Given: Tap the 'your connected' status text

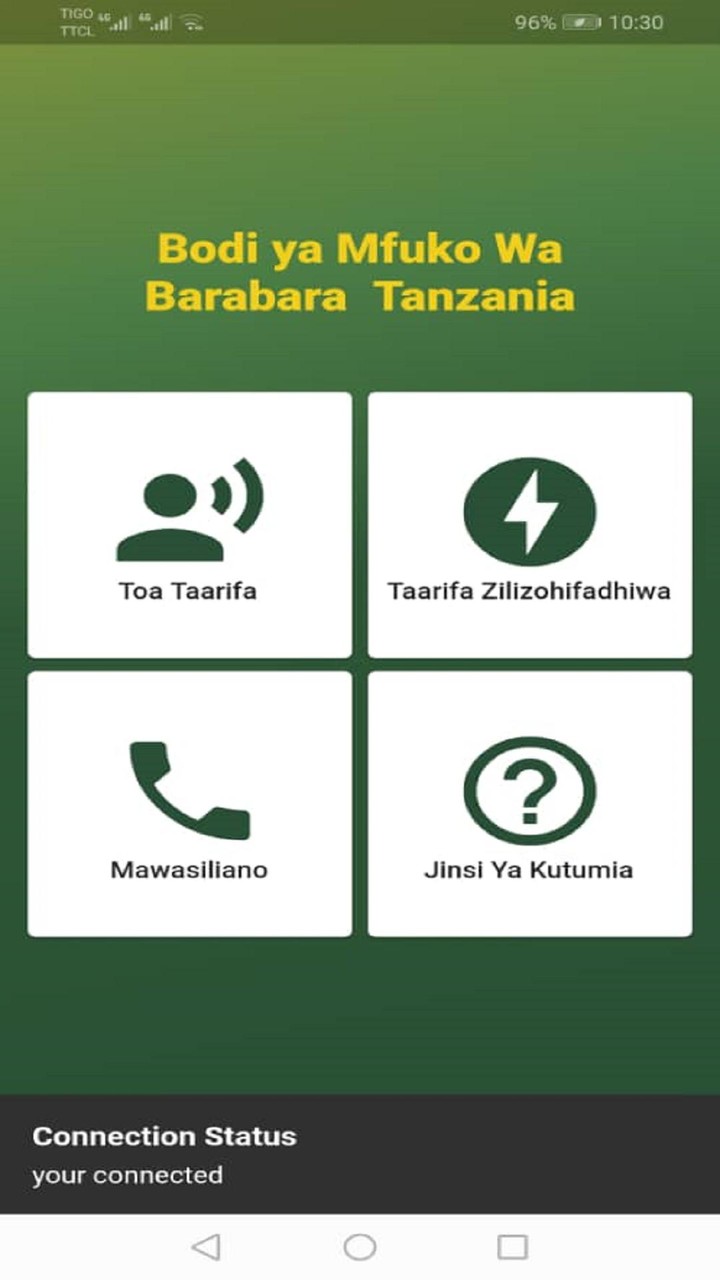Looking at the screenshot, I should pos(126,1175).
